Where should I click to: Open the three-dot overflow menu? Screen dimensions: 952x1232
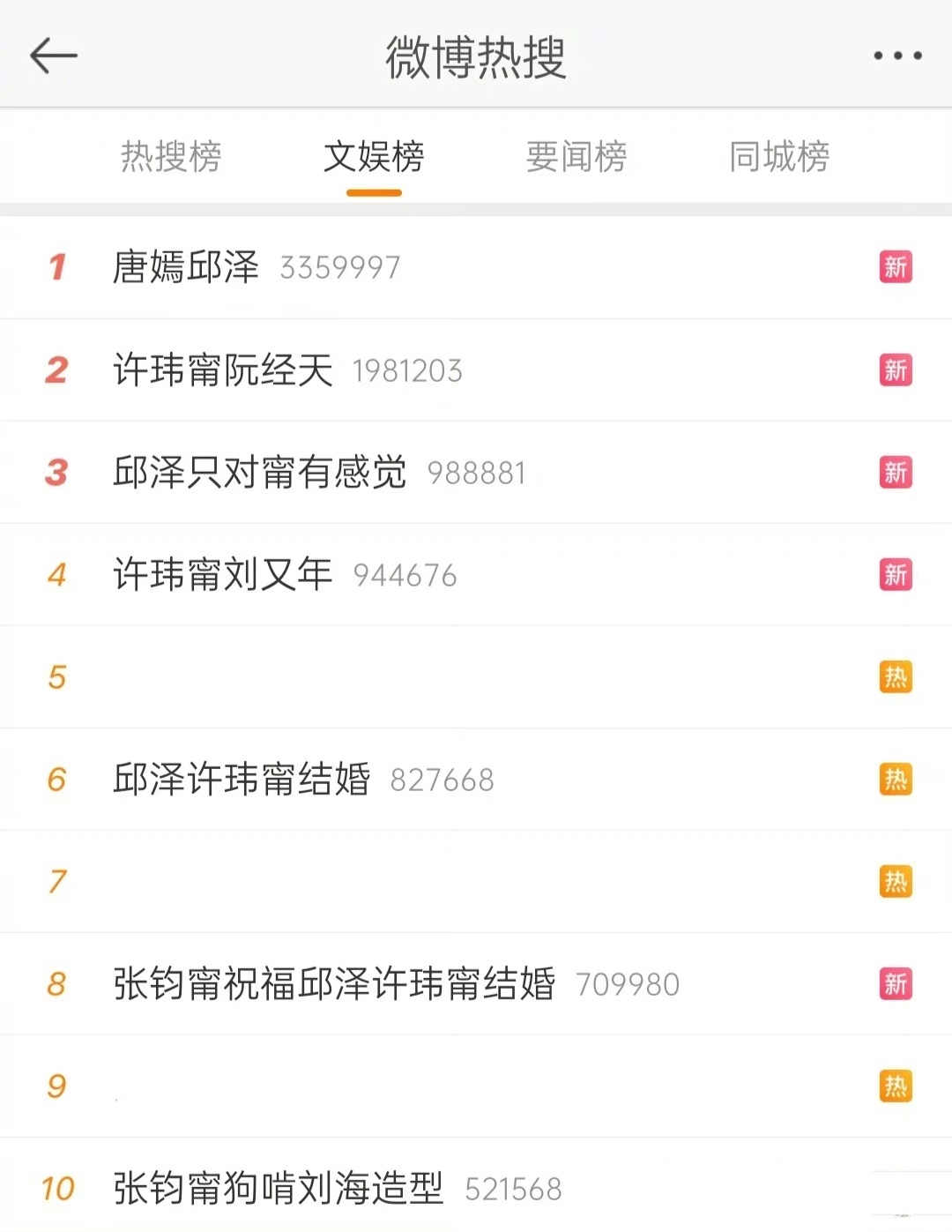point(897,56)
